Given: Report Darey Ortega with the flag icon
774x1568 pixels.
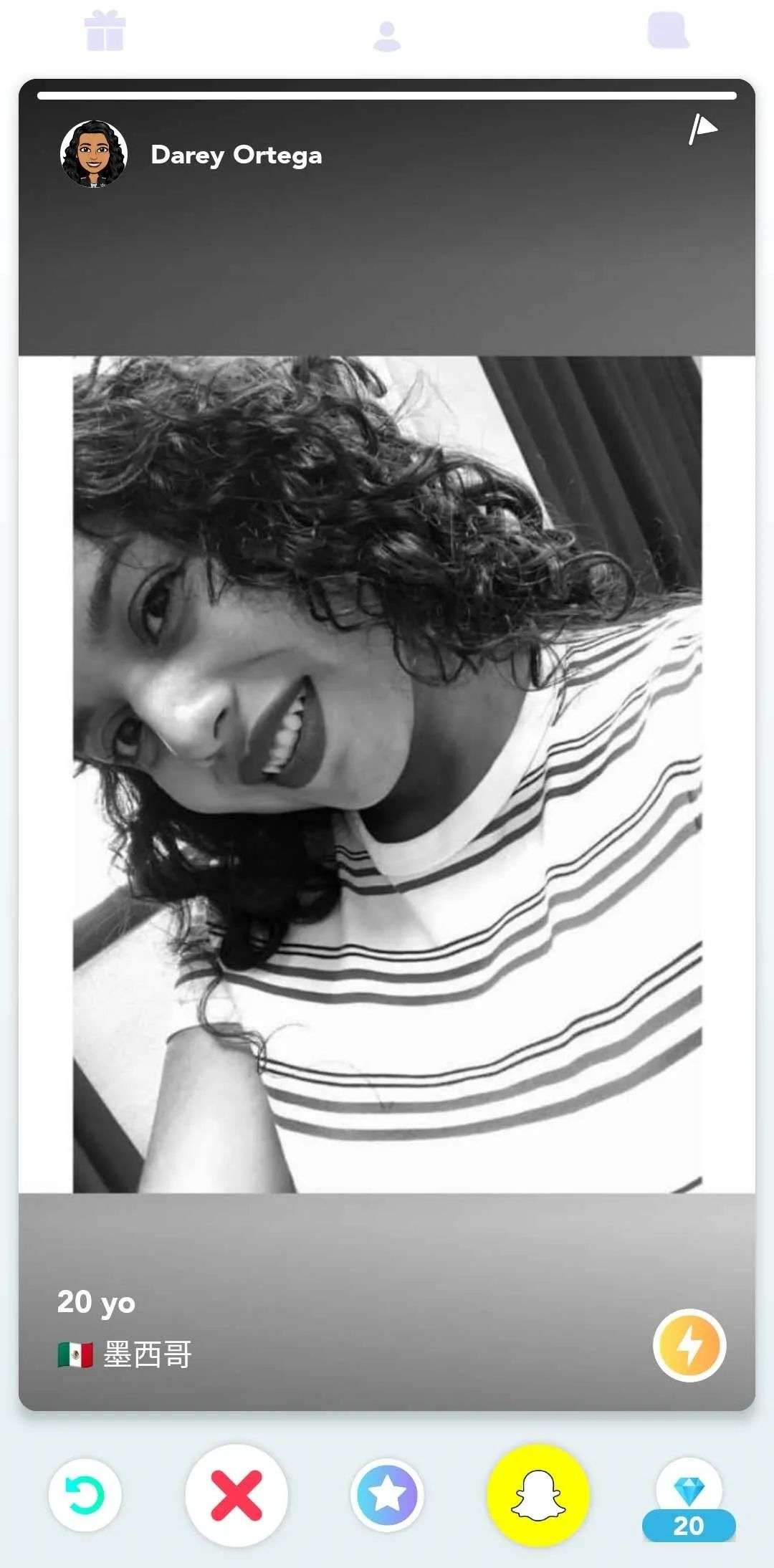Looking at the screenshot, I should 702,129.
